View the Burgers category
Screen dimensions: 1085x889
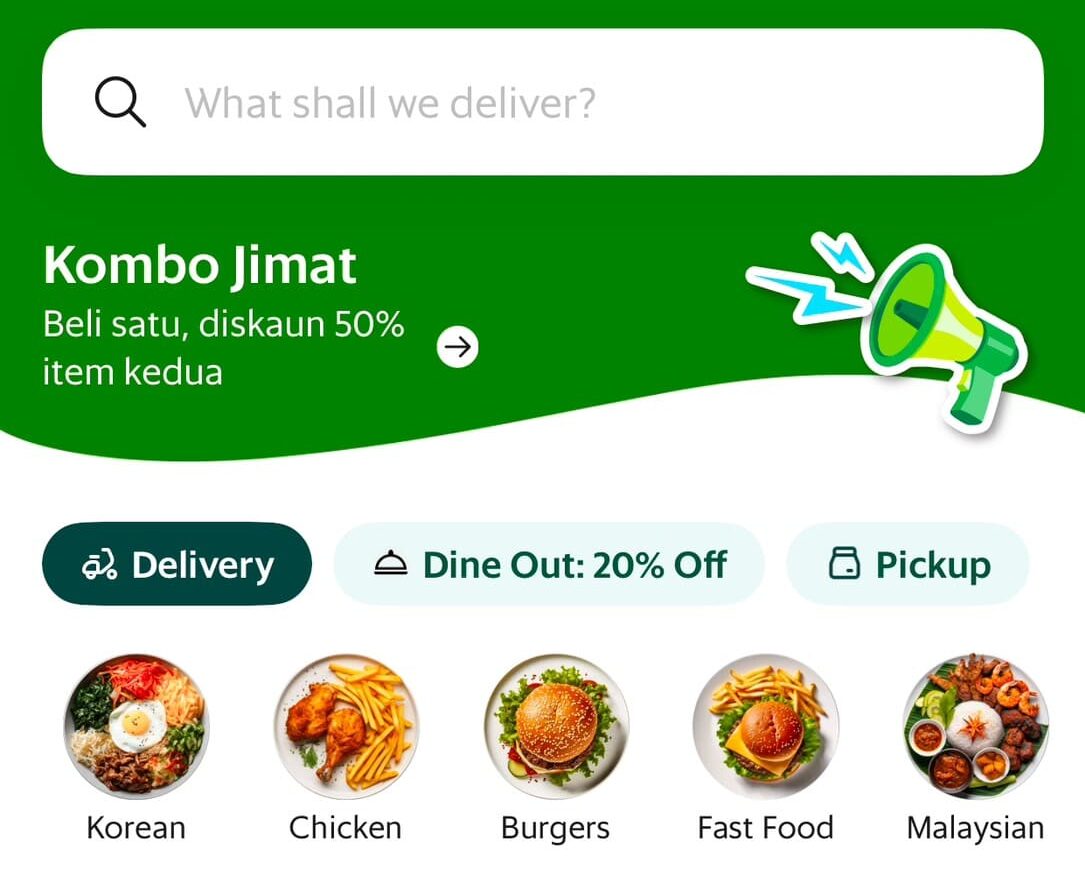(556, 727)
